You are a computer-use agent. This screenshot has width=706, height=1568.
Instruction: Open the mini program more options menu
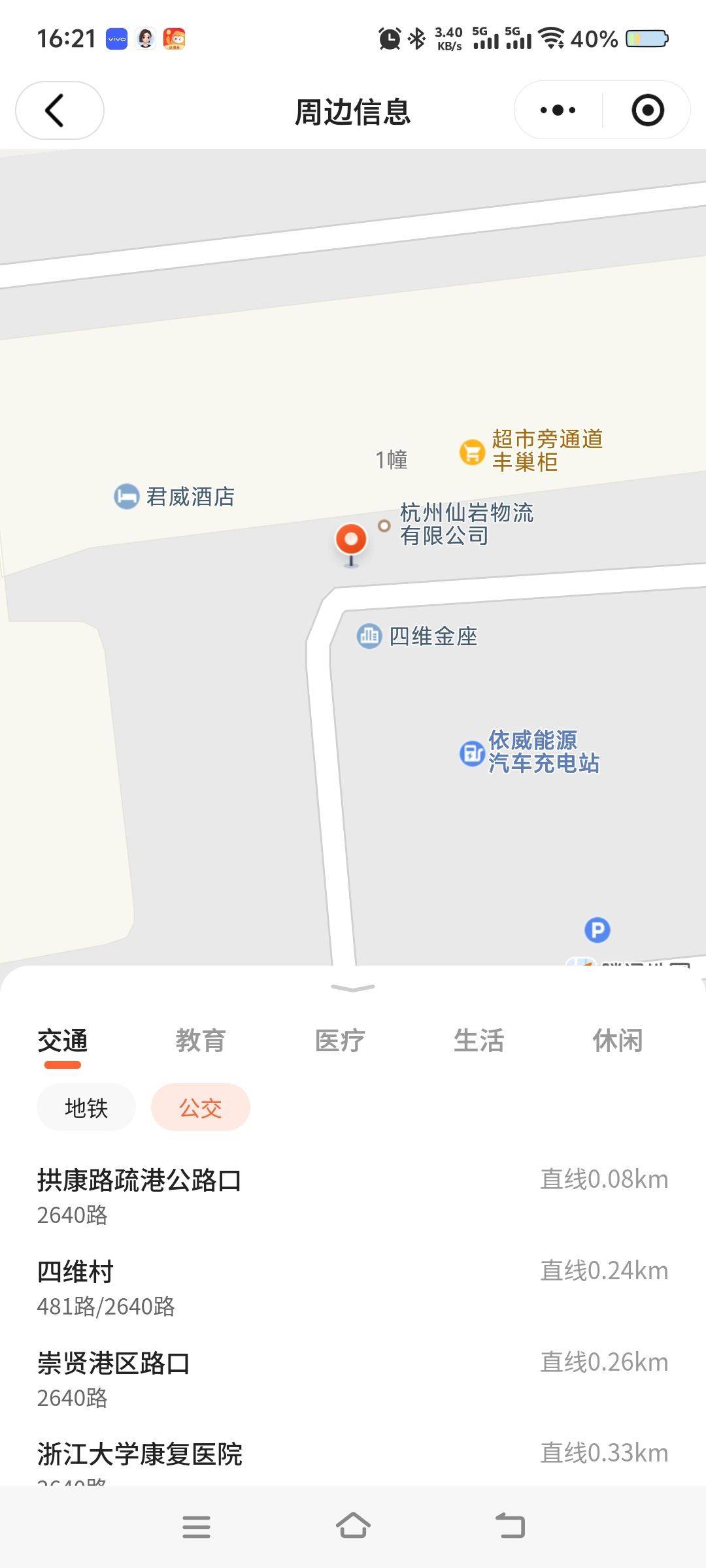(x=558, y=110)
